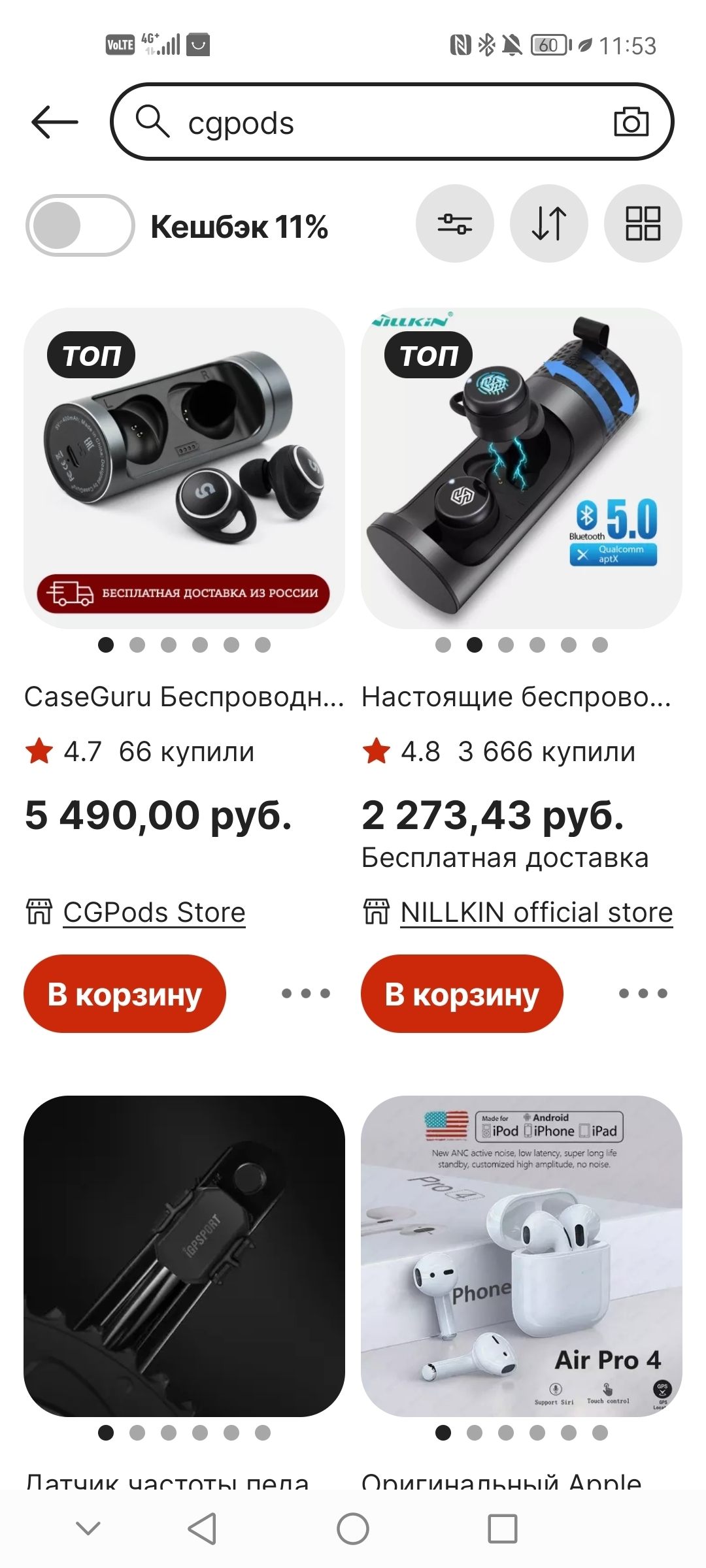This screenshot has height=1568, width=706.
Task: Open more options for NILLKIN item
Action: click(x=643, y=994)
